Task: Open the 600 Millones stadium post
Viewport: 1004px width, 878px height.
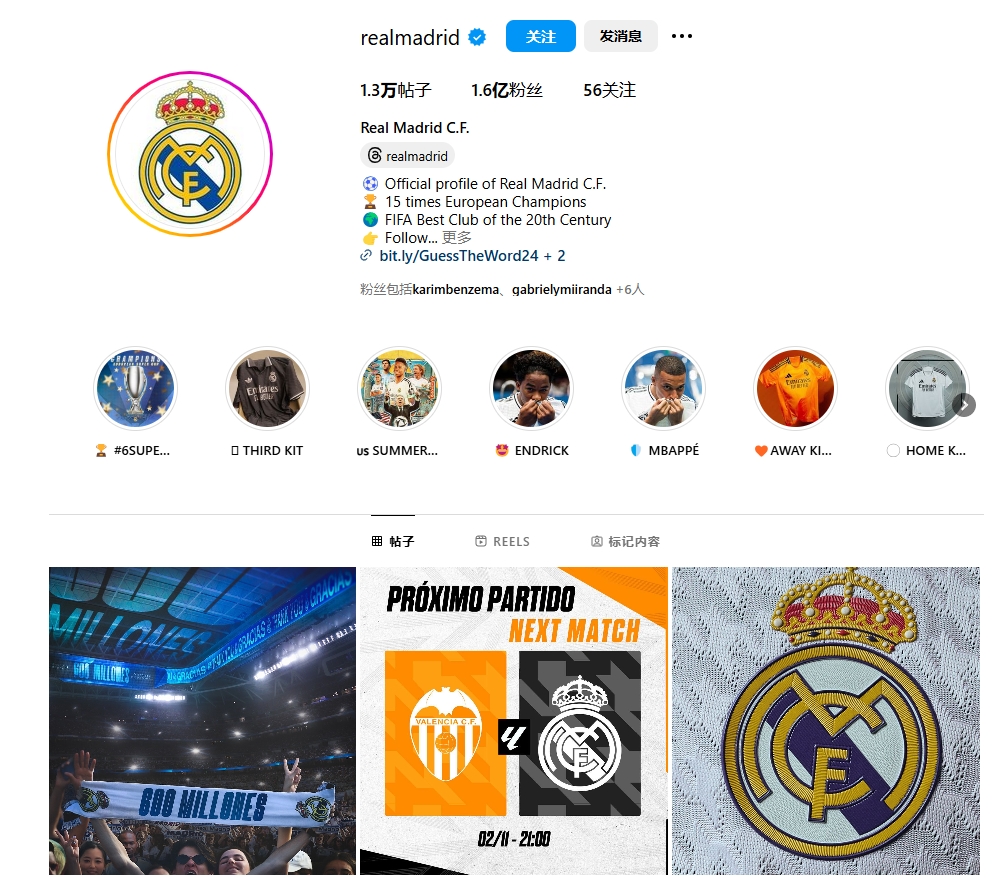Action: point(202,720)
